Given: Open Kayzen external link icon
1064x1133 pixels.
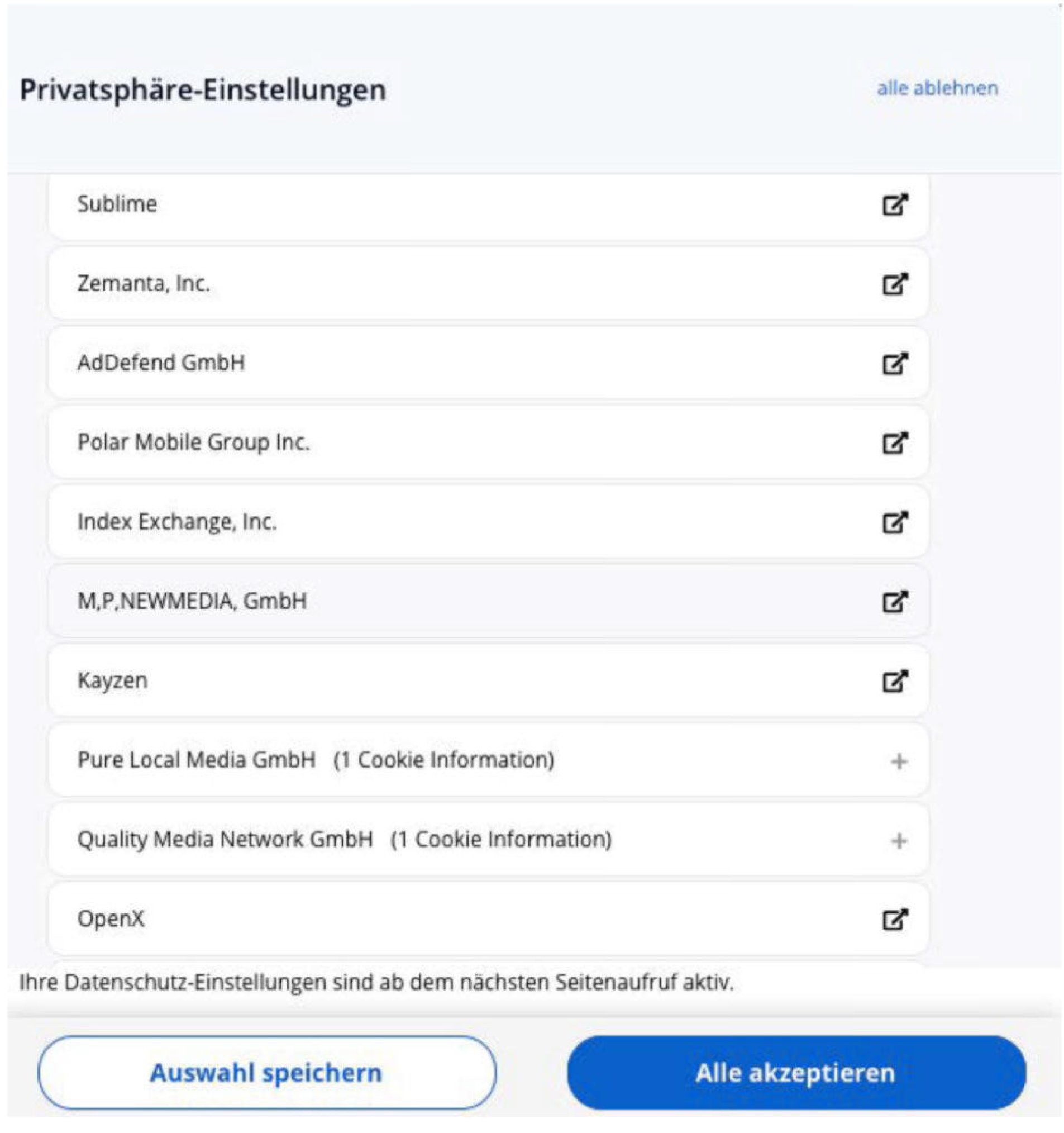Looking at the screenshot, I should coord(894,680).
